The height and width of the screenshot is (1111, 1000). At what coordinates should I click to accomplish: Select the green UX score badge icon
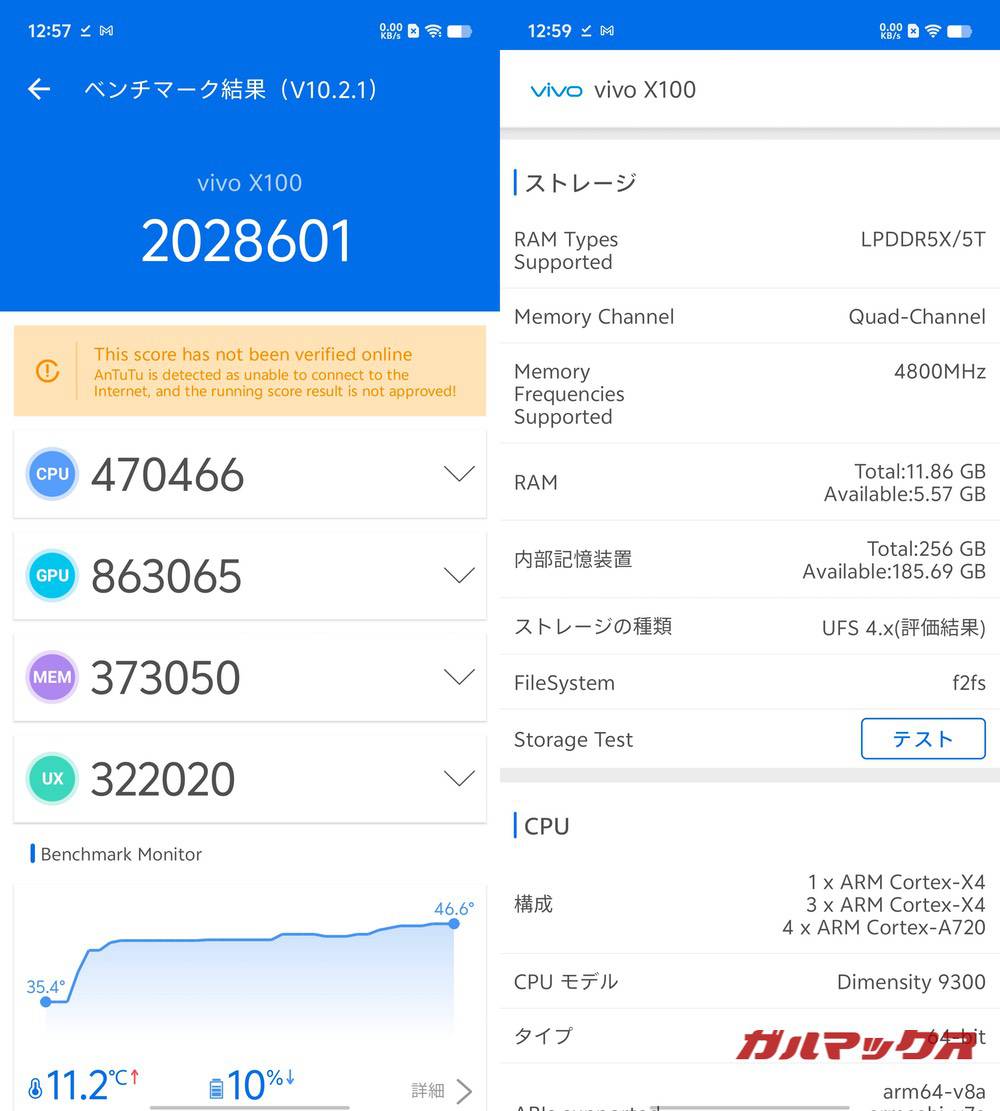coord(51,779)
